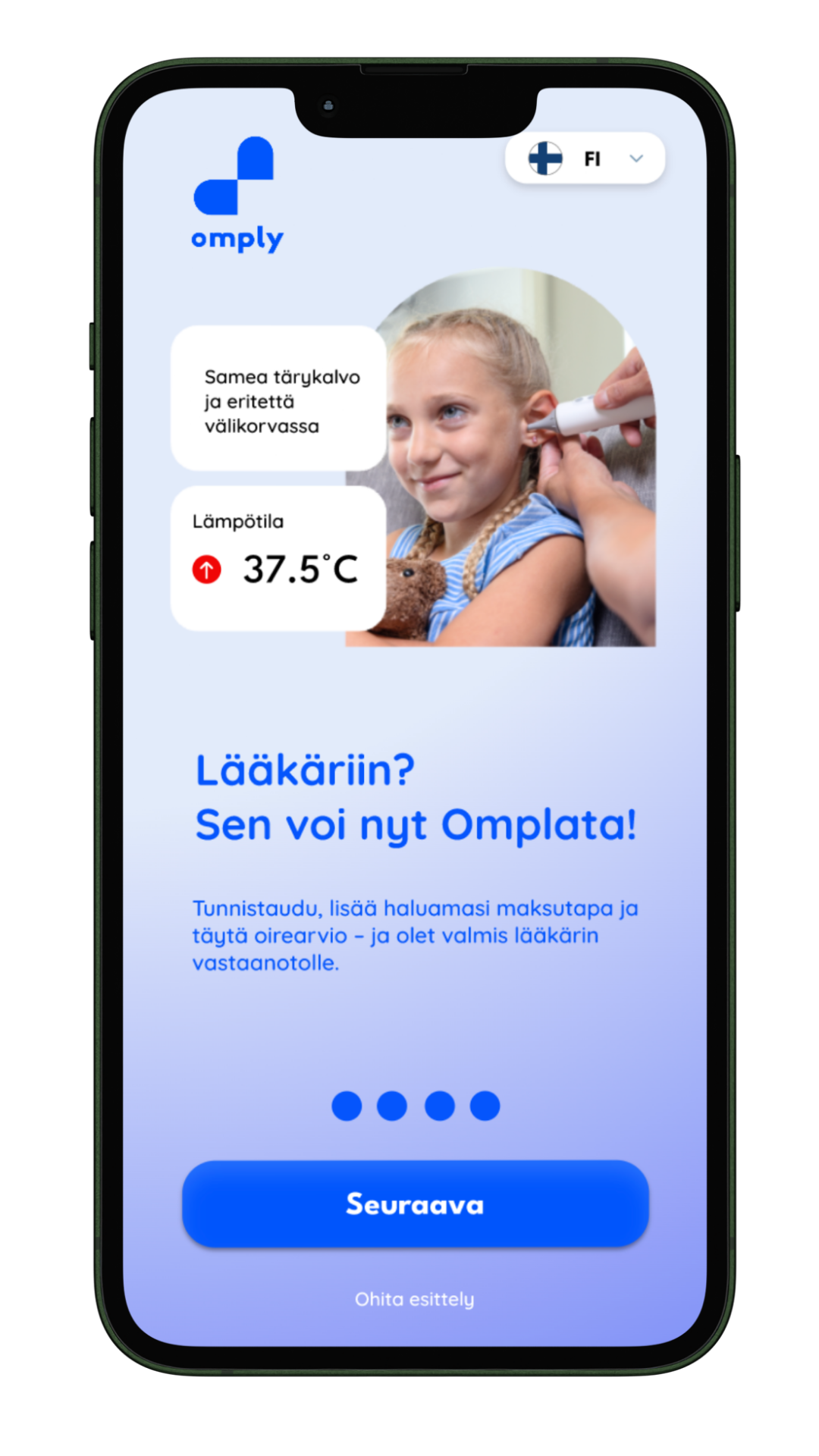
Task: Skip the intro via Ohita esittely
Action: coord(414,1299)
